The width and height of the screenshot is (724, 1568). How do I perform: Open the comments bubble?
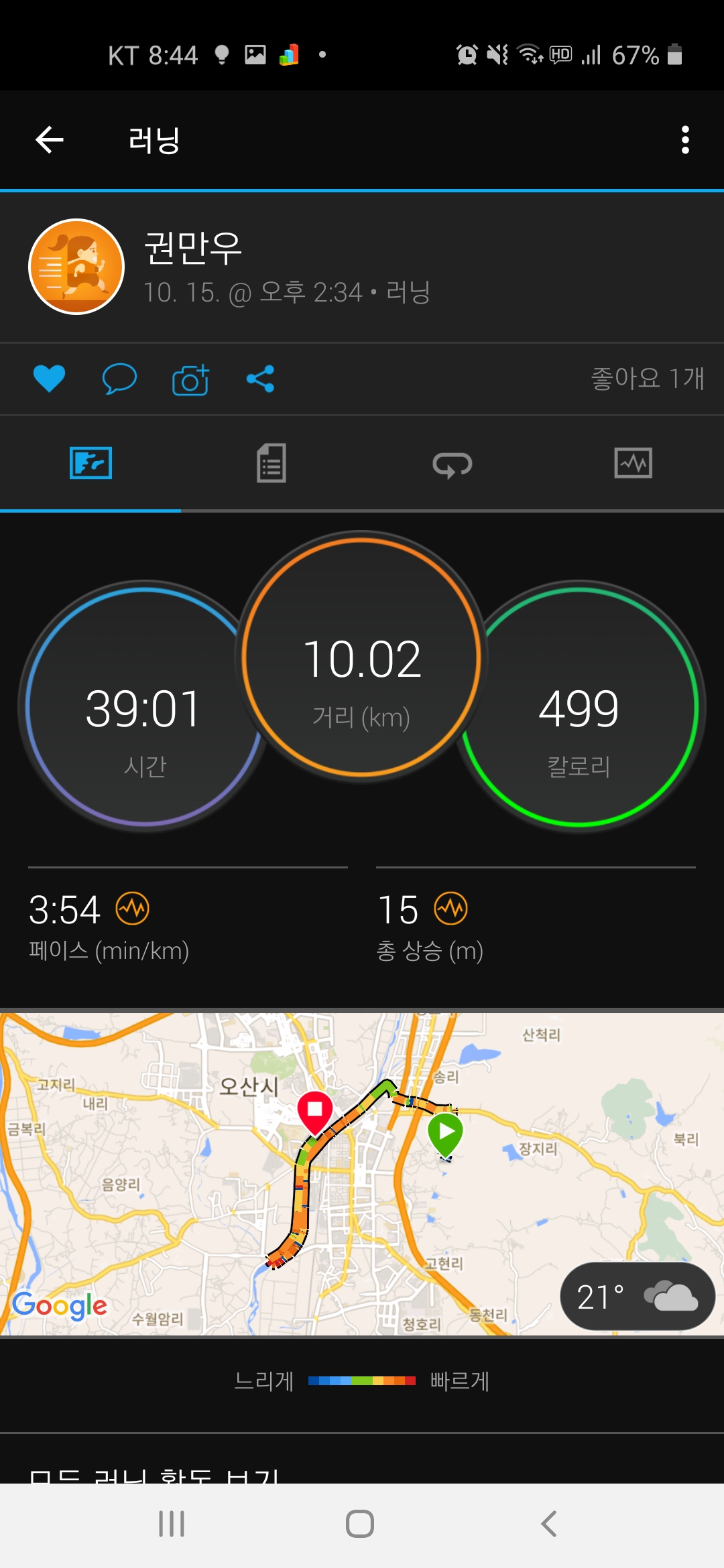[119, 379]
